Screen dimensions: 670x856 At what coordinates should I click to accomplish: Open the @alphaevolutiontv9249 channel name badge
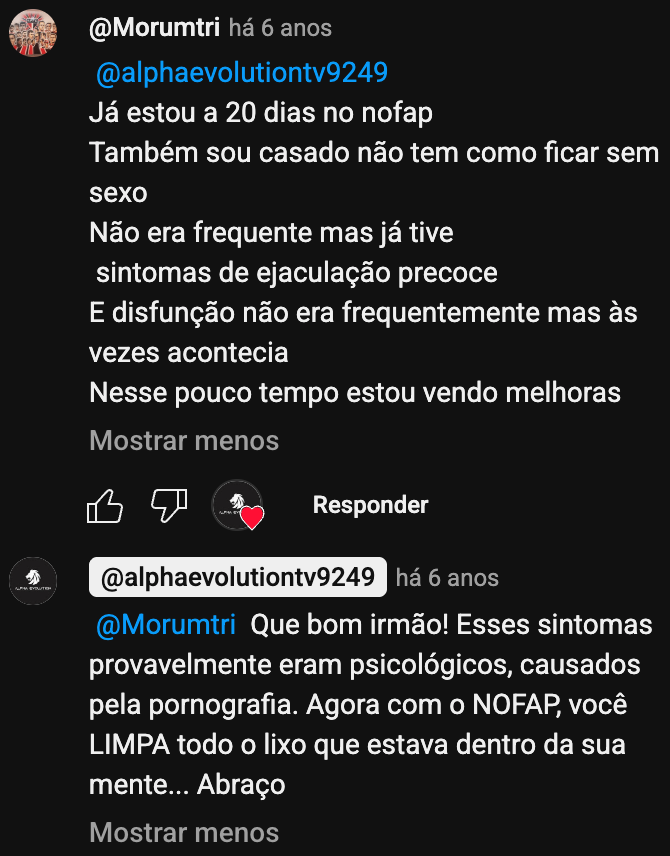pyautogui.click(x=237, y=578)
